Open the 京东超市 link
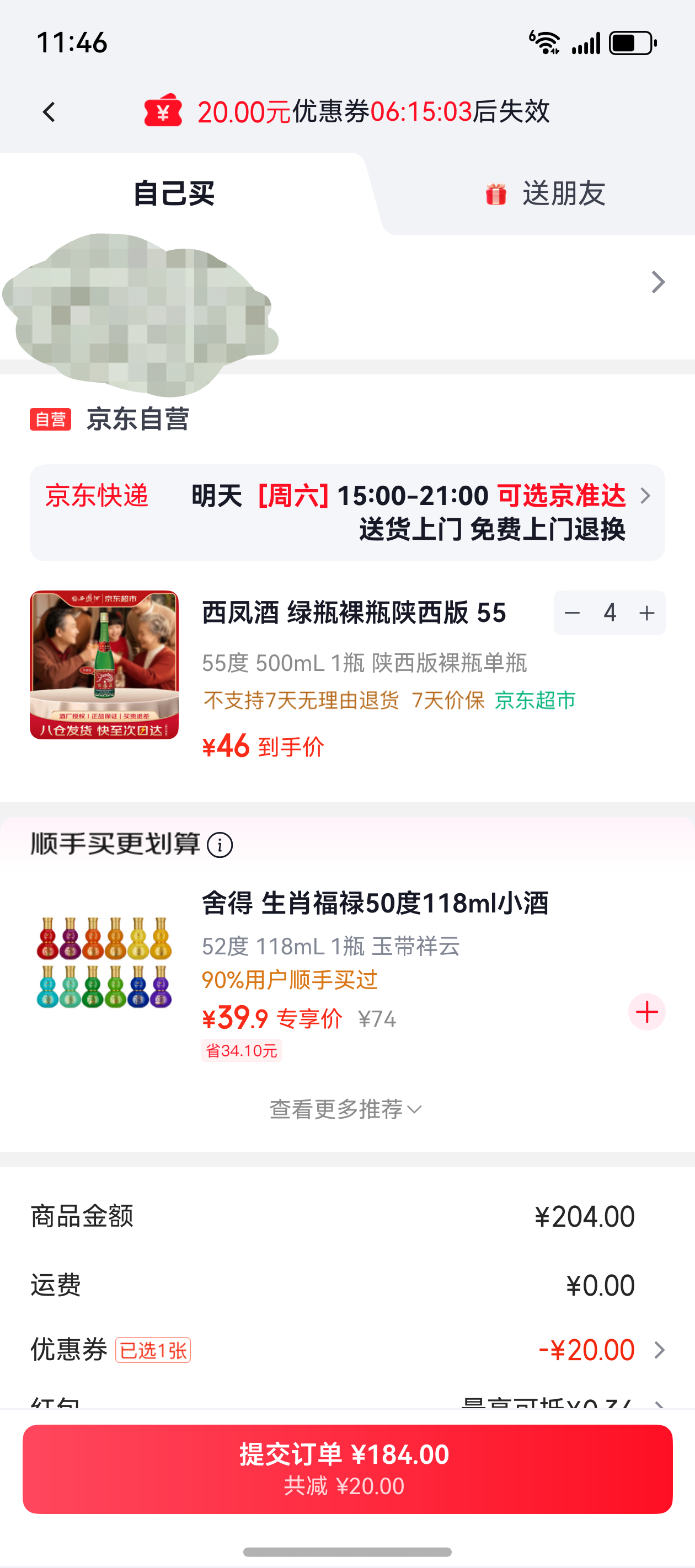Image resolution: width=695 pixels, height=1568 pixels. click(x=535, y=701)
